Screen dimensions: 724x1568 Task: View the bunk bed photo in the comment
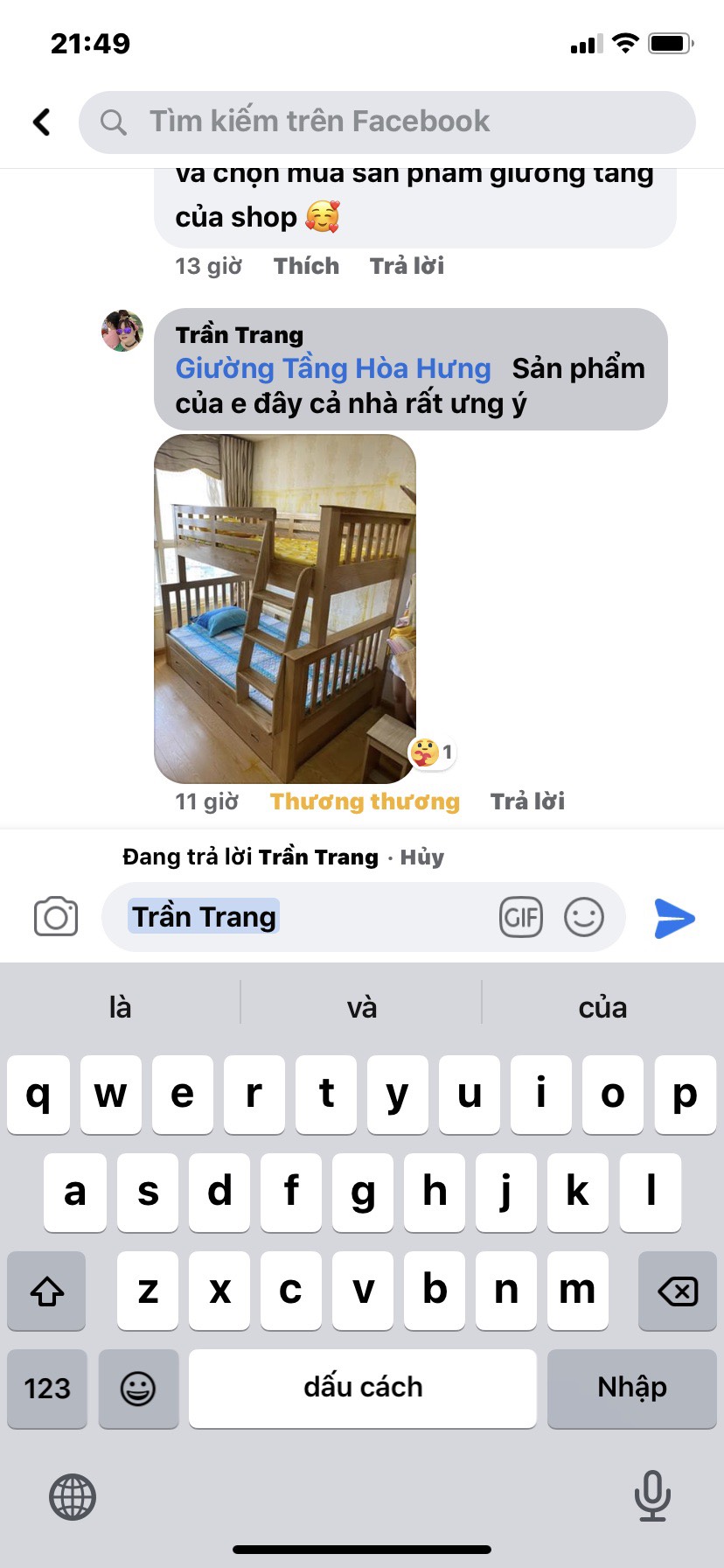(x=285, y=608)
